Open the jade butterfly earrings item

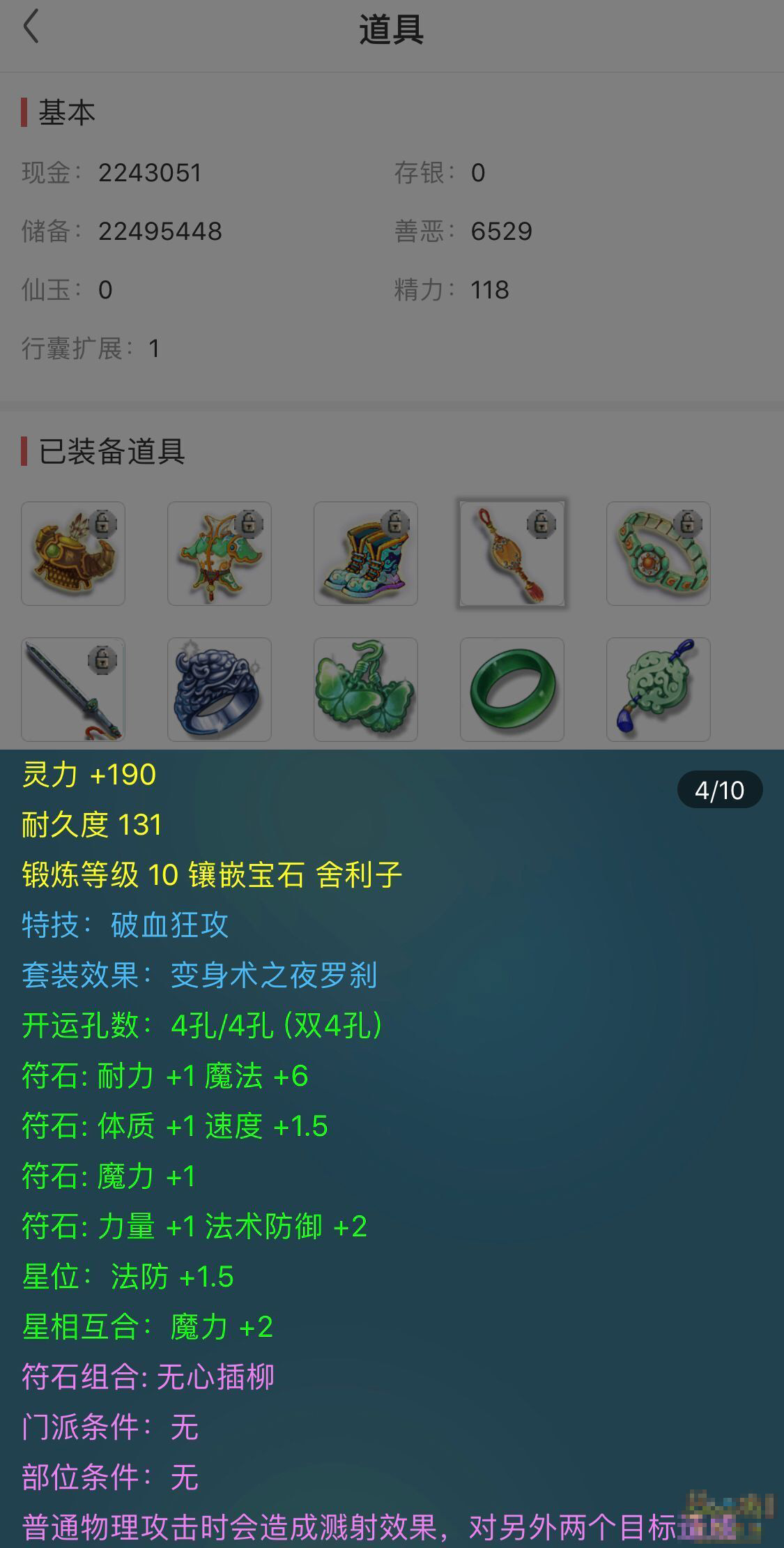366,690
